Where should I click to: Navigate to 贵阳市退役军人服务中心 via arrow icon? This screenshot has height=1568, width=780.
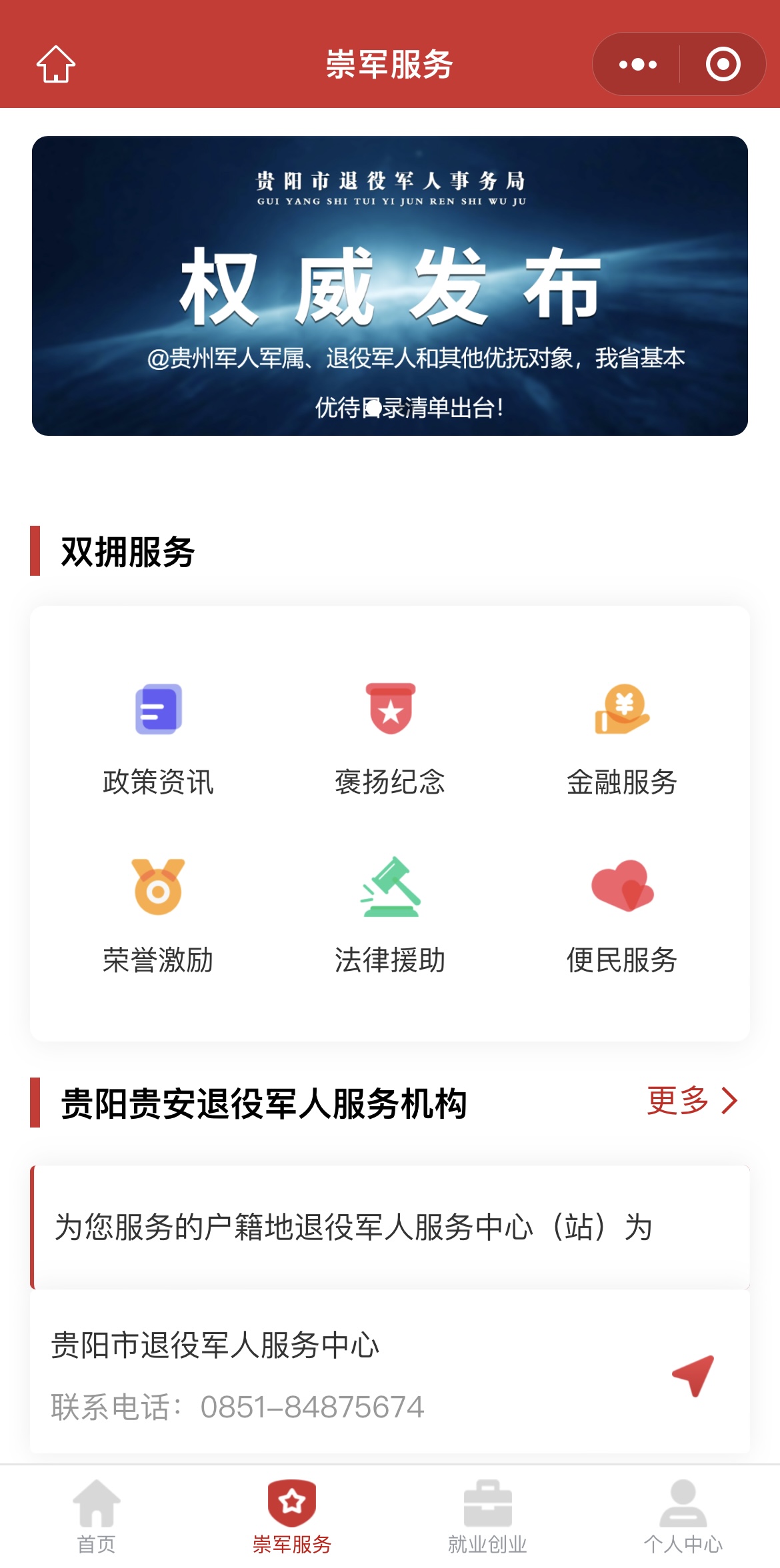[x=693, y=1375]
